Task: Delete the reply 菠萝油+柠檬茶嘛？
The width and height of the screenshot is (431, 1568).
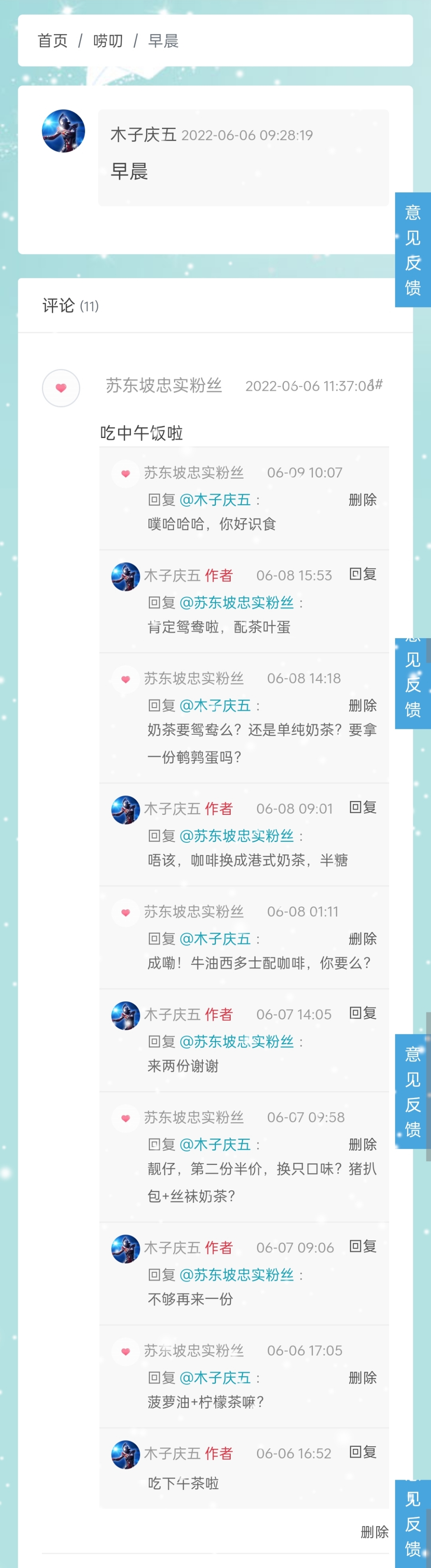Action: [x=362, y=1377]
